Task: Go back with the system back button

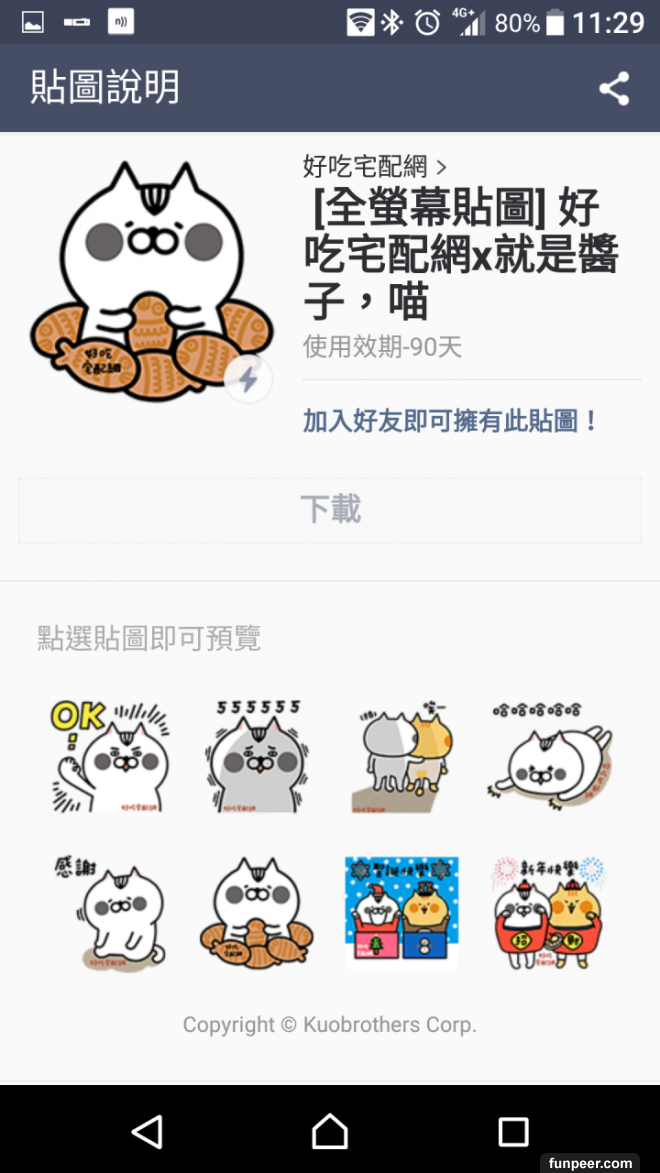Action: tap(147, 1131)
